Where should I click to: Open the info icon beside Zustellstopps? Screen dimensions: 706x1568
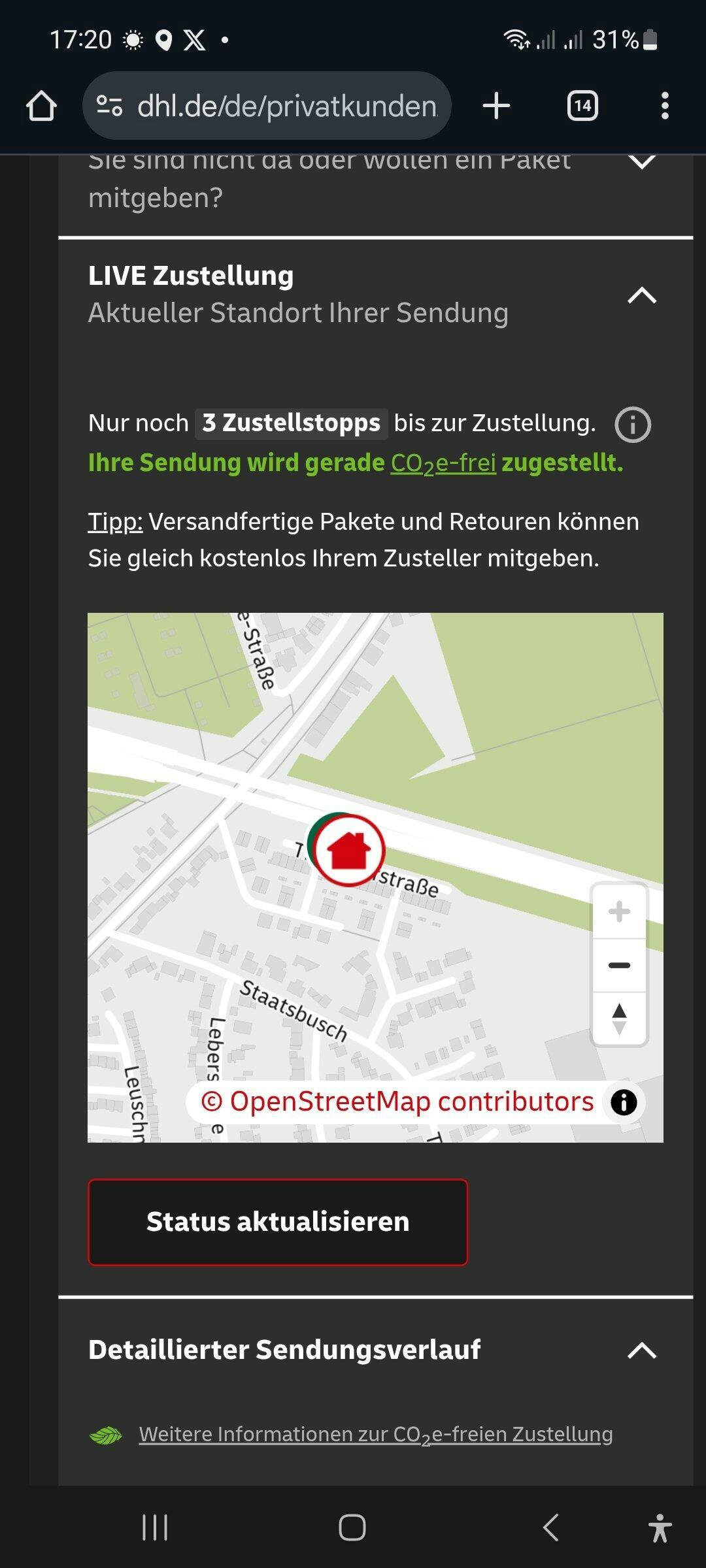[x=633, y=425]
